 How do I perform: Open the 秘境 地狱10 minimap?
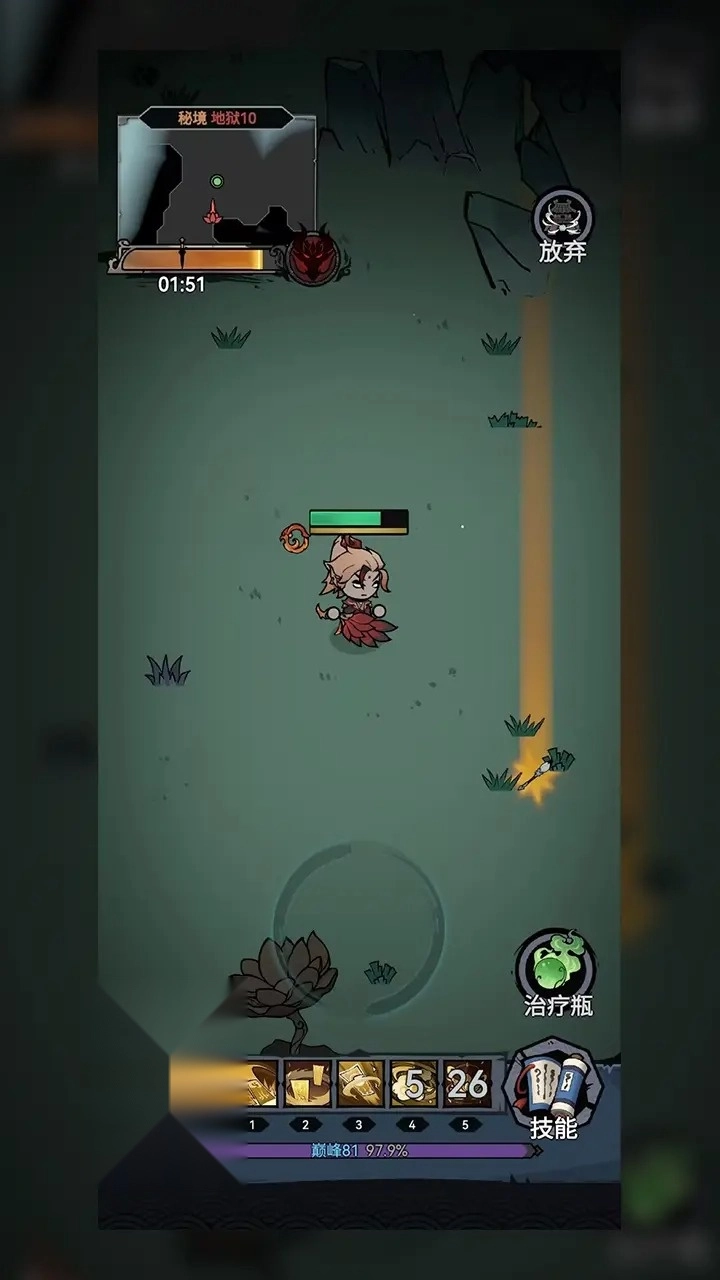point(216,180)
